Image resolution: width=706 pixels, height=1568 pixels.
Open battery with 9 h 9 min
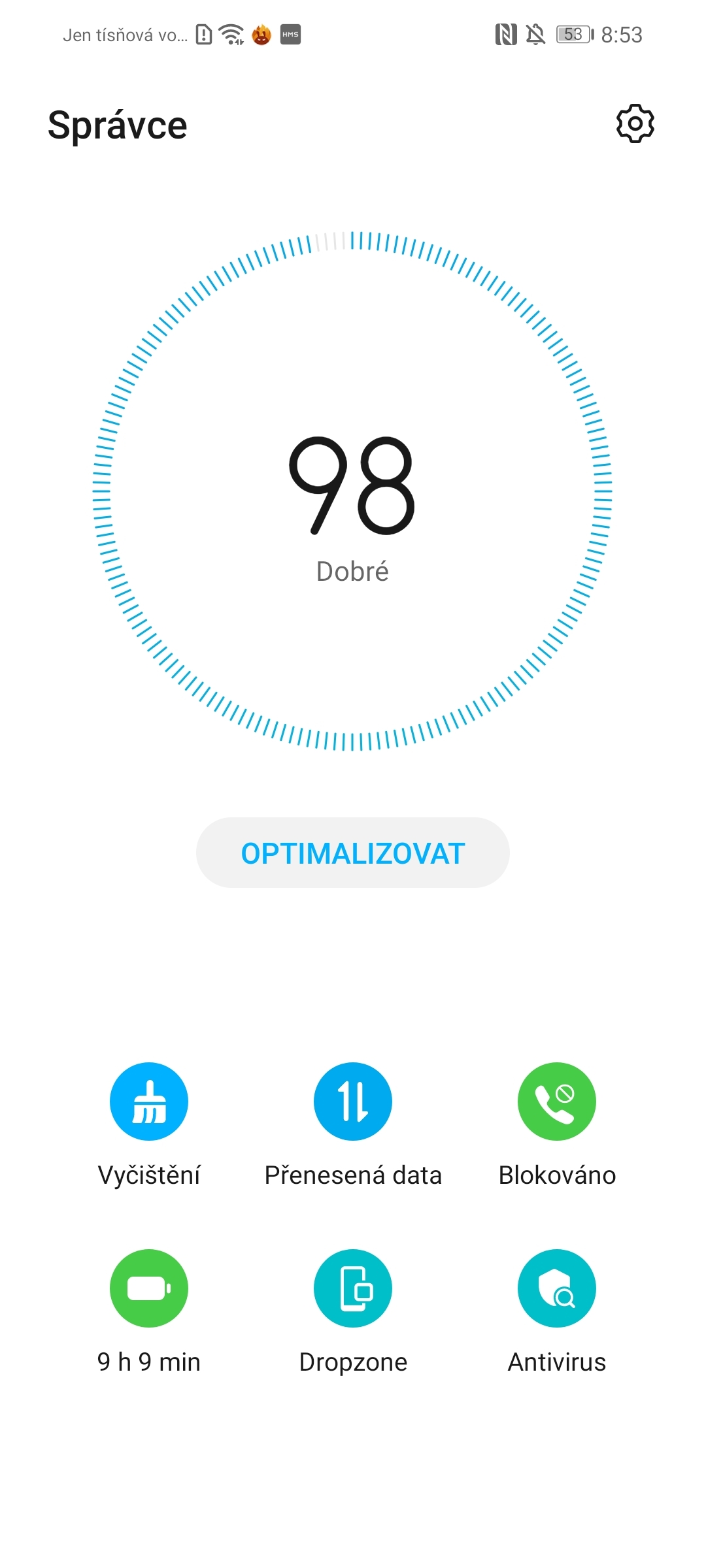149,1288
